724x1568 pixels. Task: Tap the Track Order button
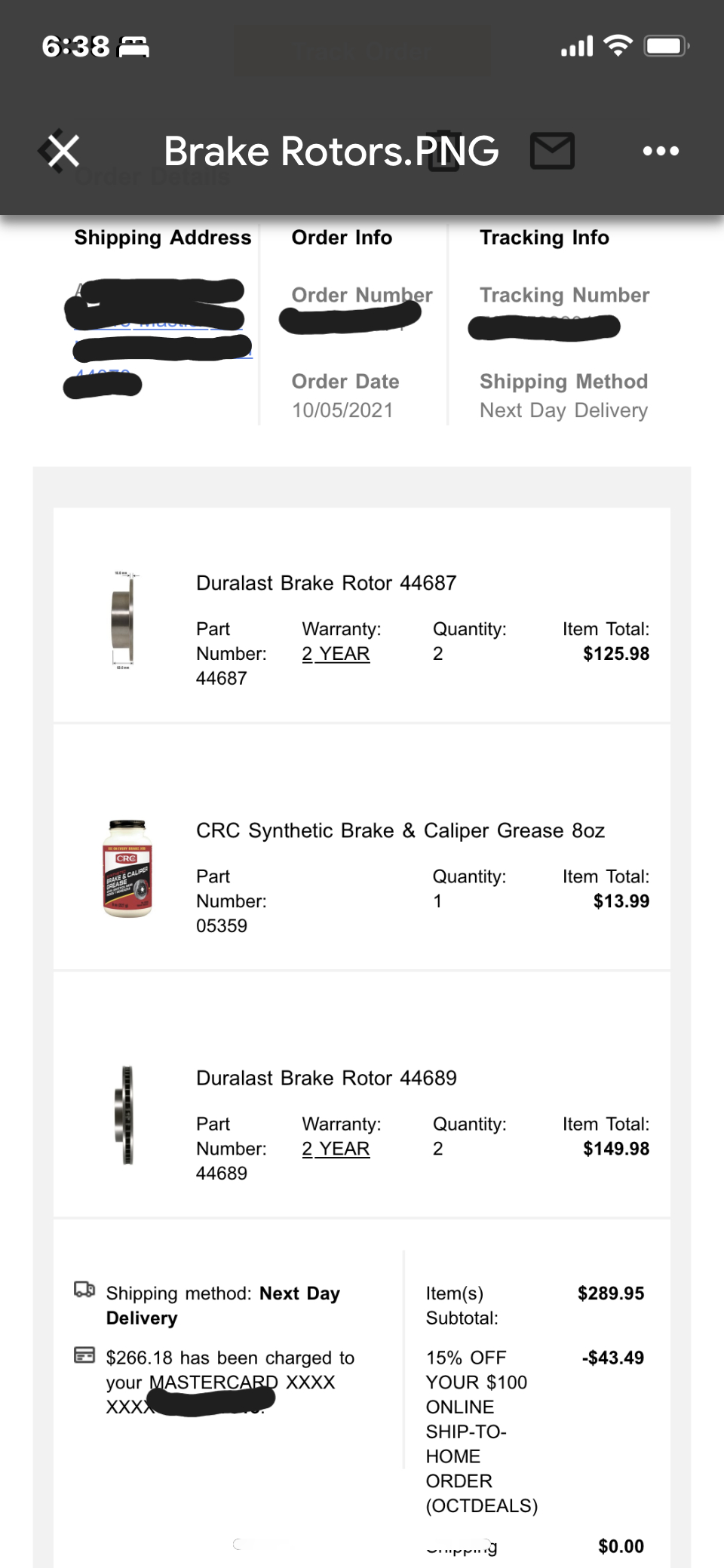click(360, 51)
